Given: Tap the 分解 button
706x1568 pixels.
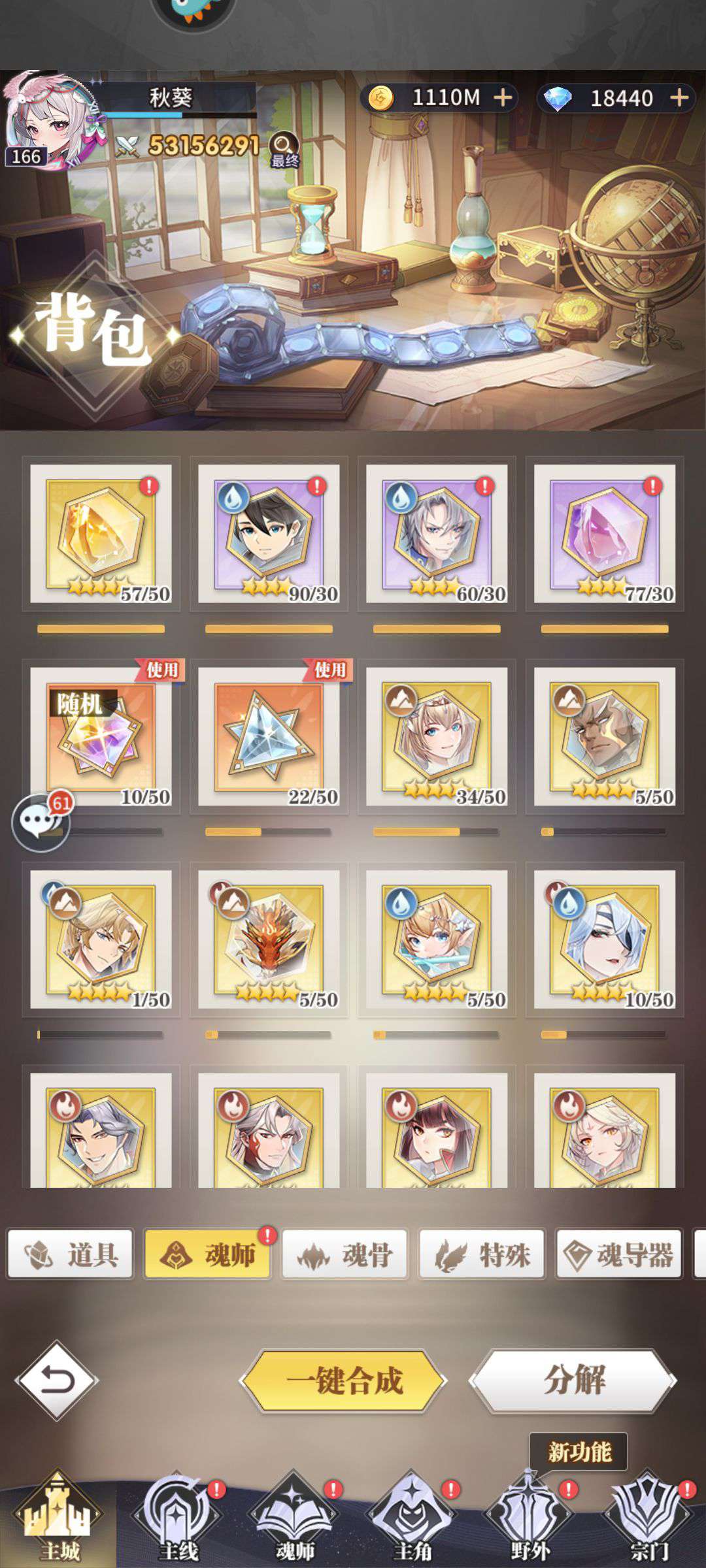Looking at the screenshot, I should click(x=573, y=1380).
